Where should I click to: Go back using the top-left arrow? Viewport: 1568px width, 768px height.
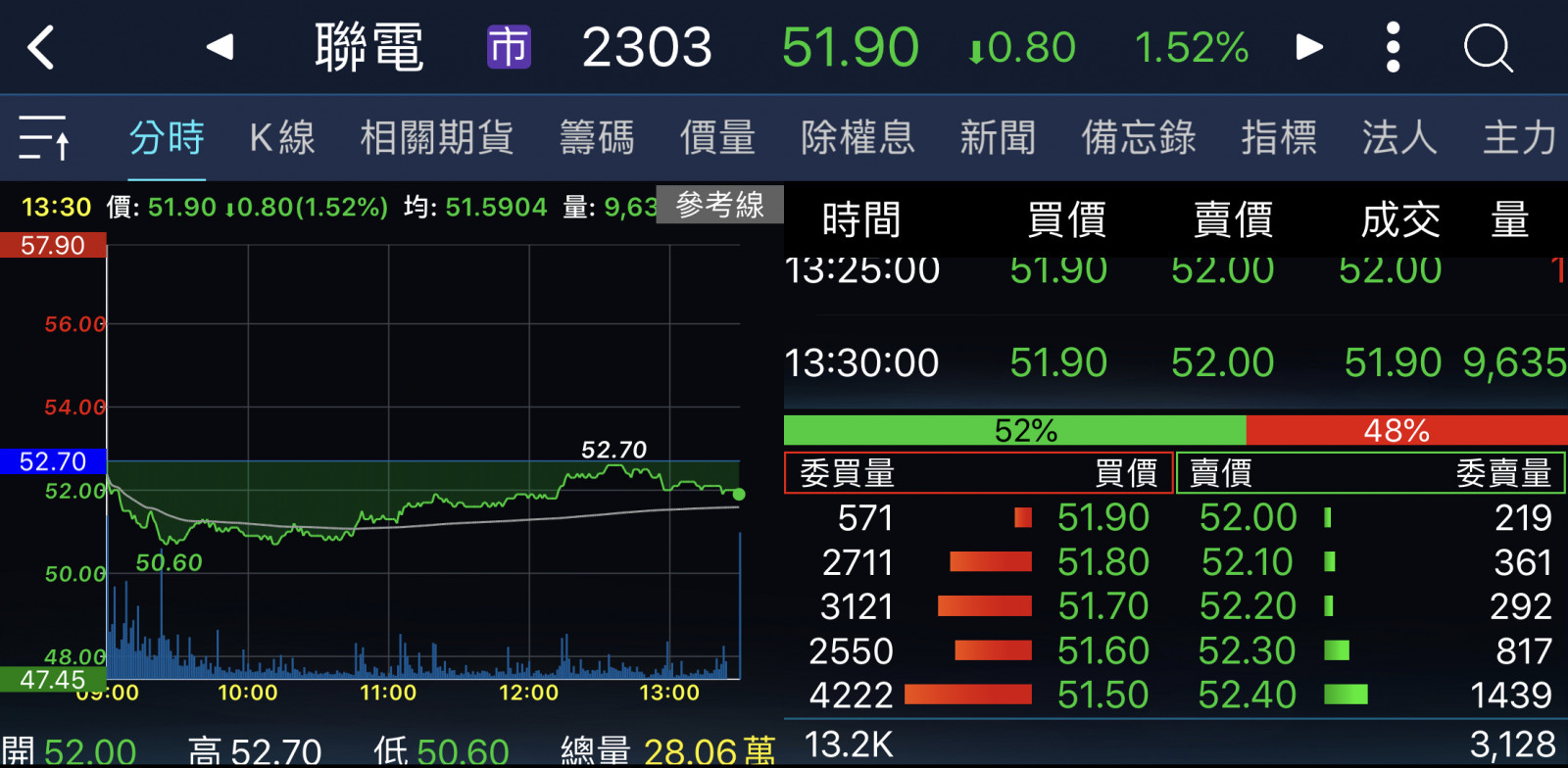pos(41,47)
